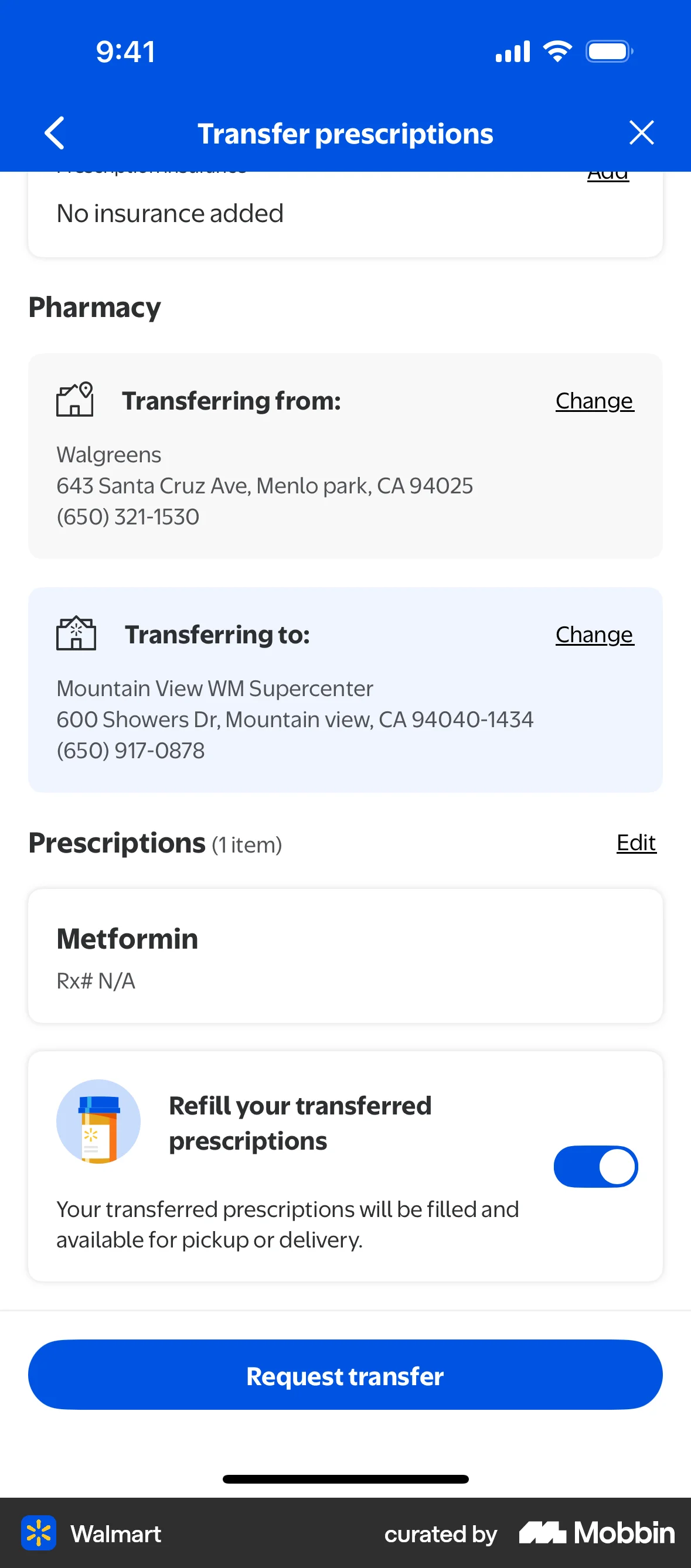
Task: Click the back arrow in the header
Action: point(55,132)
